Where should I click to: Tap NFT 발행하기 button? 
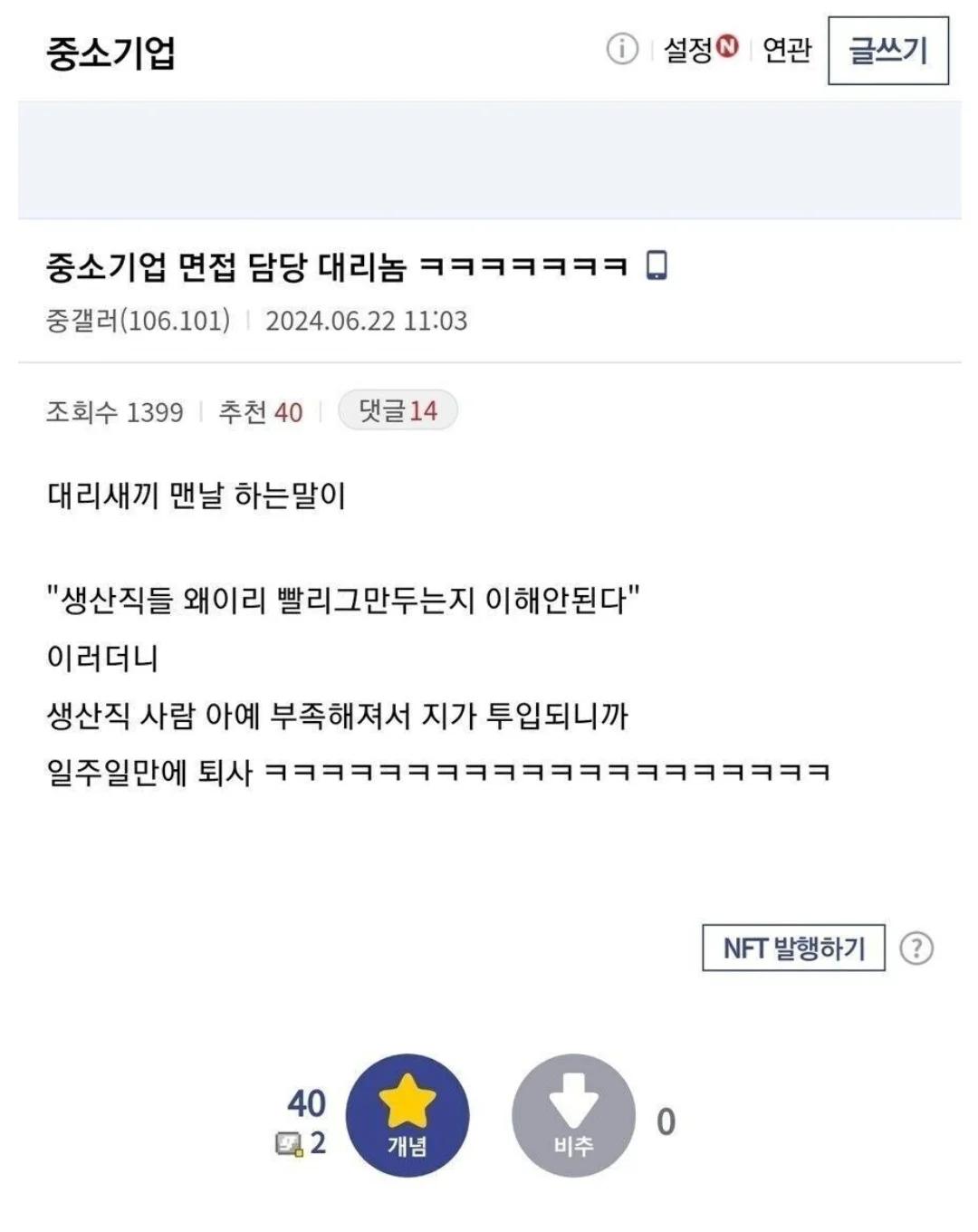pos(793,948)
